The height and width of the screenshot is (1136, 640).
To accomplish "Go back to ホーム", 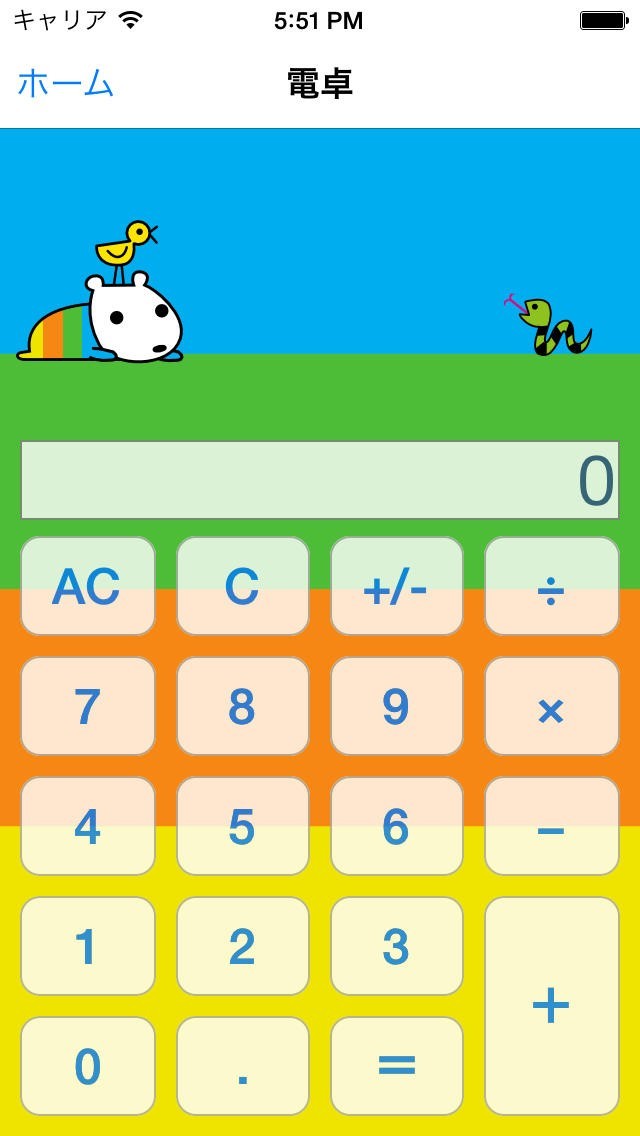I will [66, 84].
